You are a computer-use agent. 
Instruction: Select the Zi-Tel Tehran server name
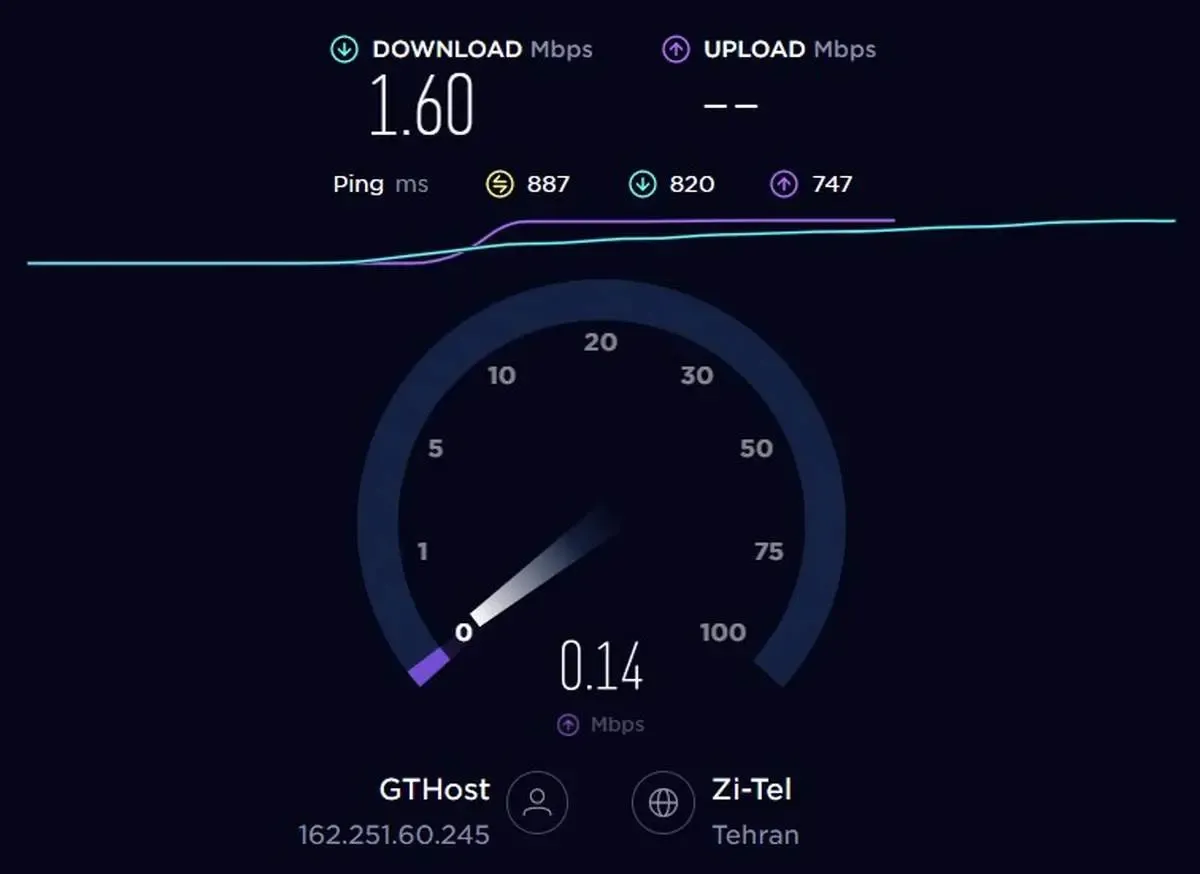752,790
